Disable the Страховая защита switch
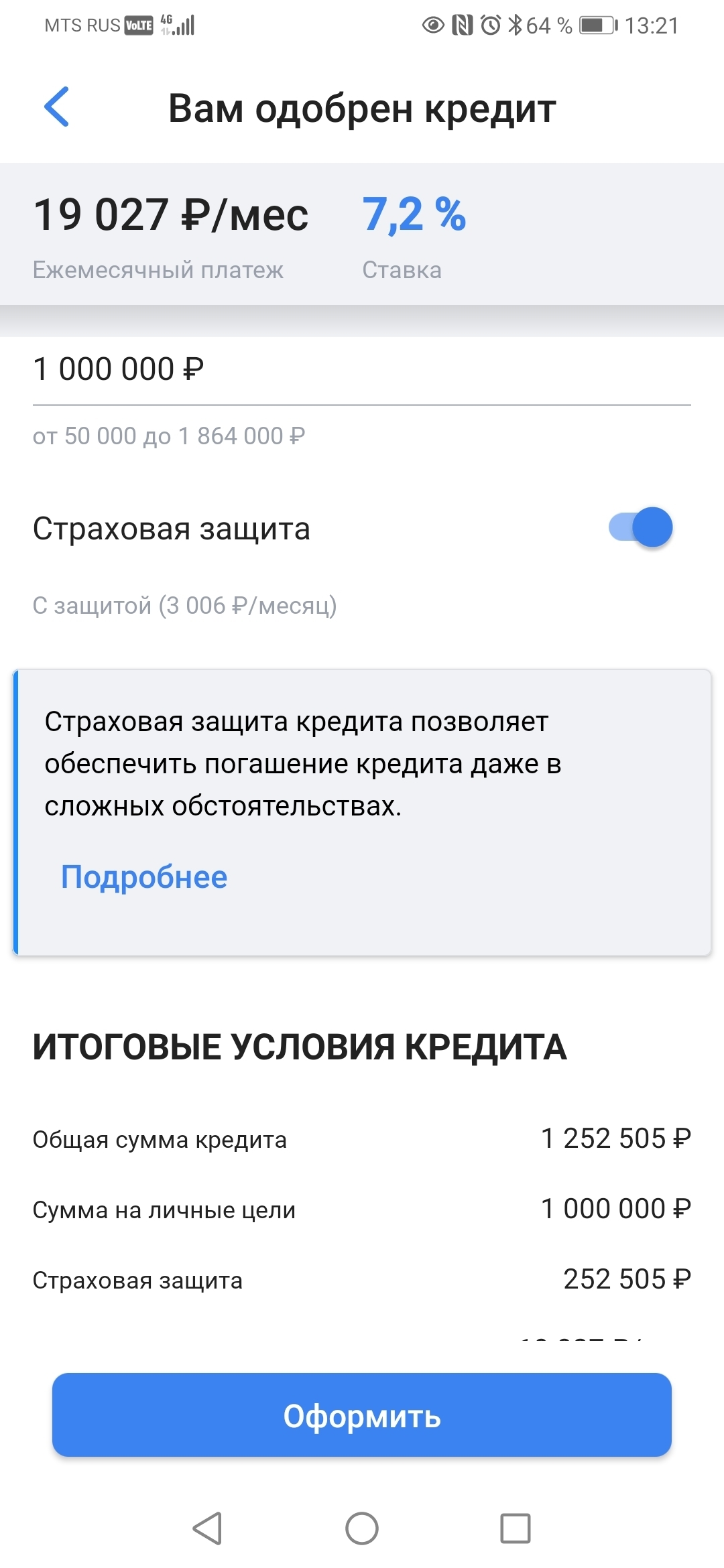 tap(640, 527)
